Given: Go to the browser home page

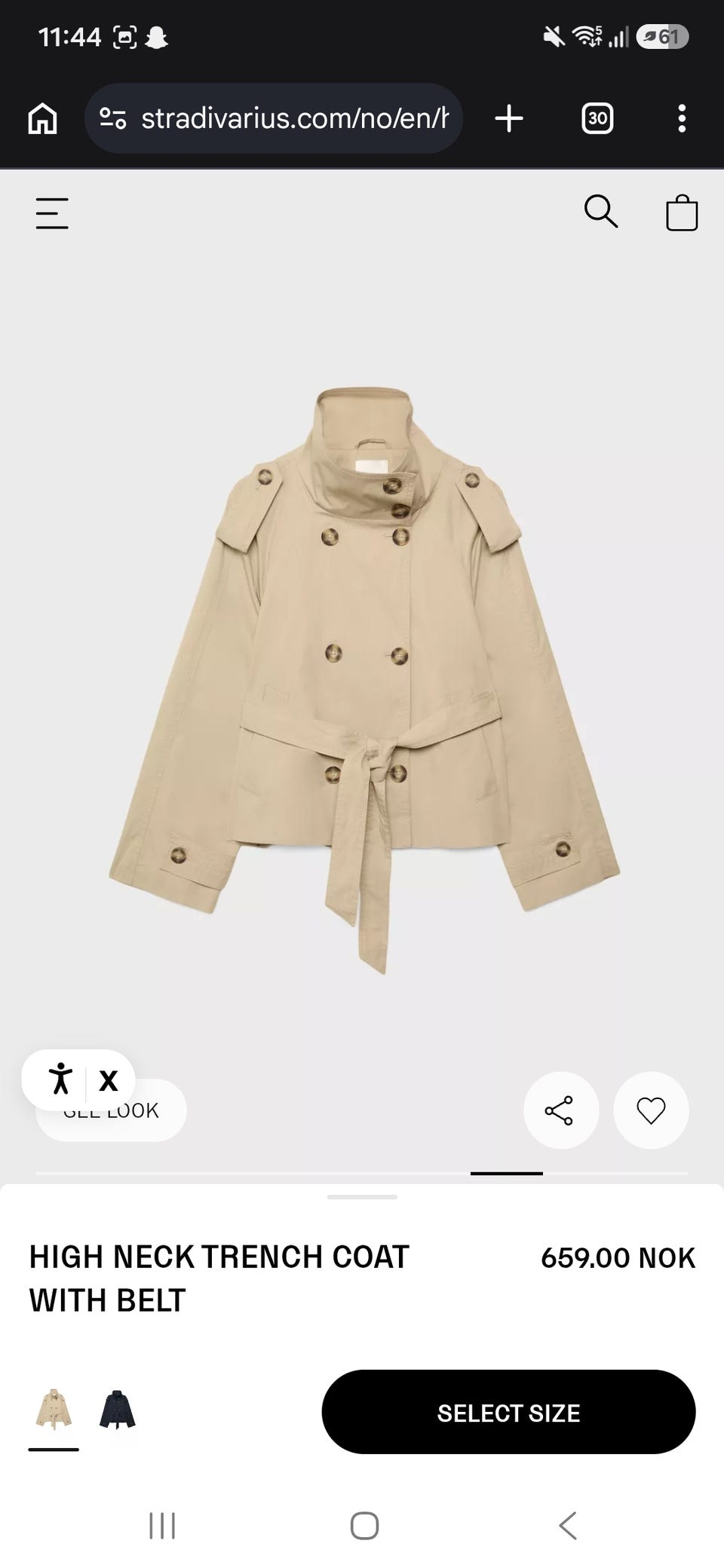Looking at the screenshot, I should pos(42,118).
